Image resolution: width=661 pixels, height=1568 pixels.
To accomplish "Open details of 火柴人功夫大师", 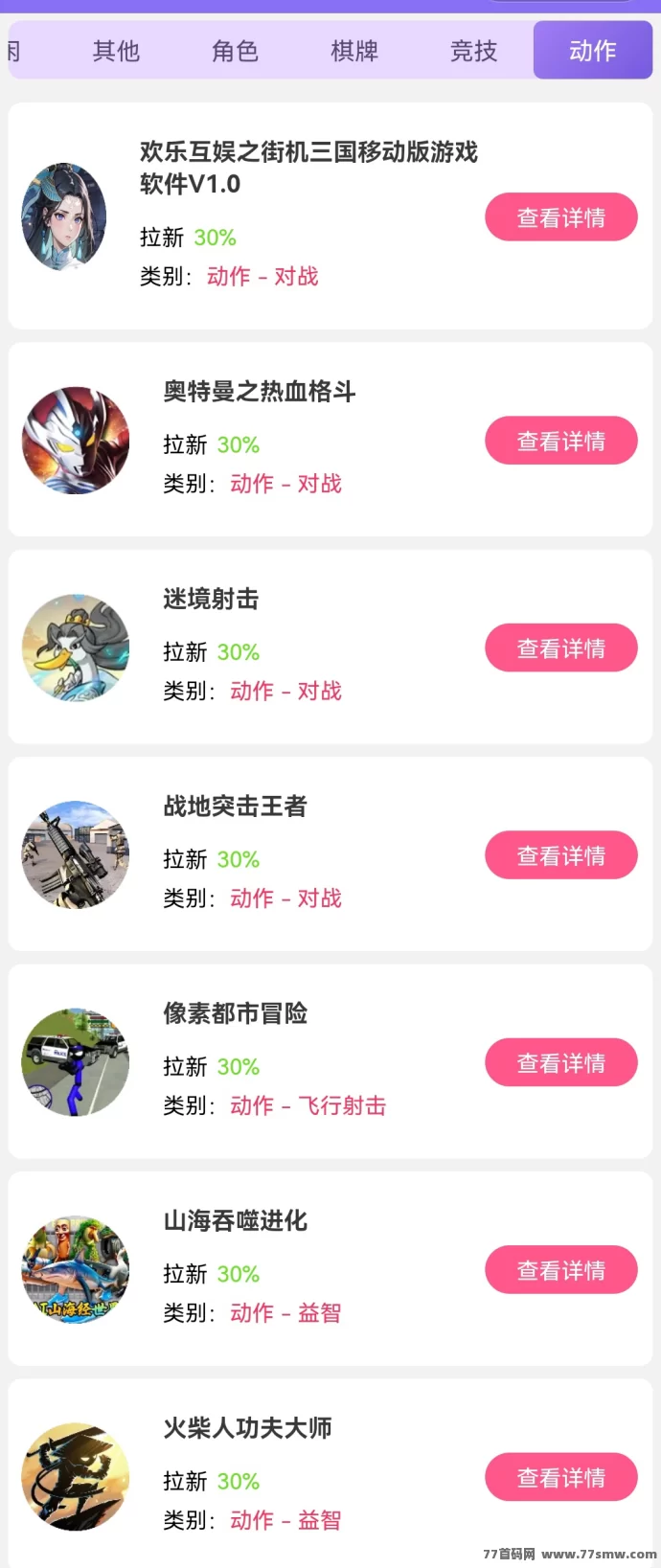I will (x=560, y=1478).
